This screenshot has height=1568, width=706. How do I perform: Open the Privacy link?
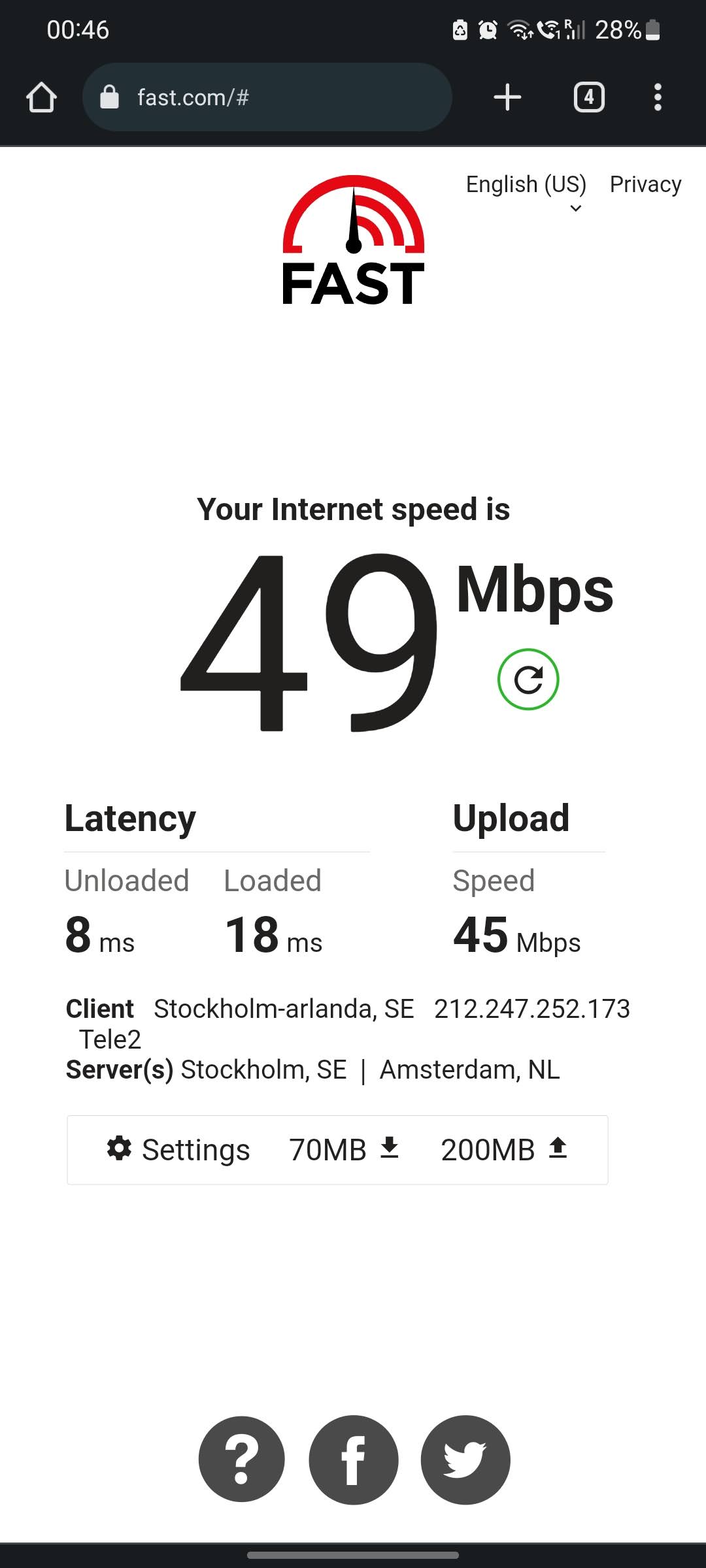click(x=645, y=184)
